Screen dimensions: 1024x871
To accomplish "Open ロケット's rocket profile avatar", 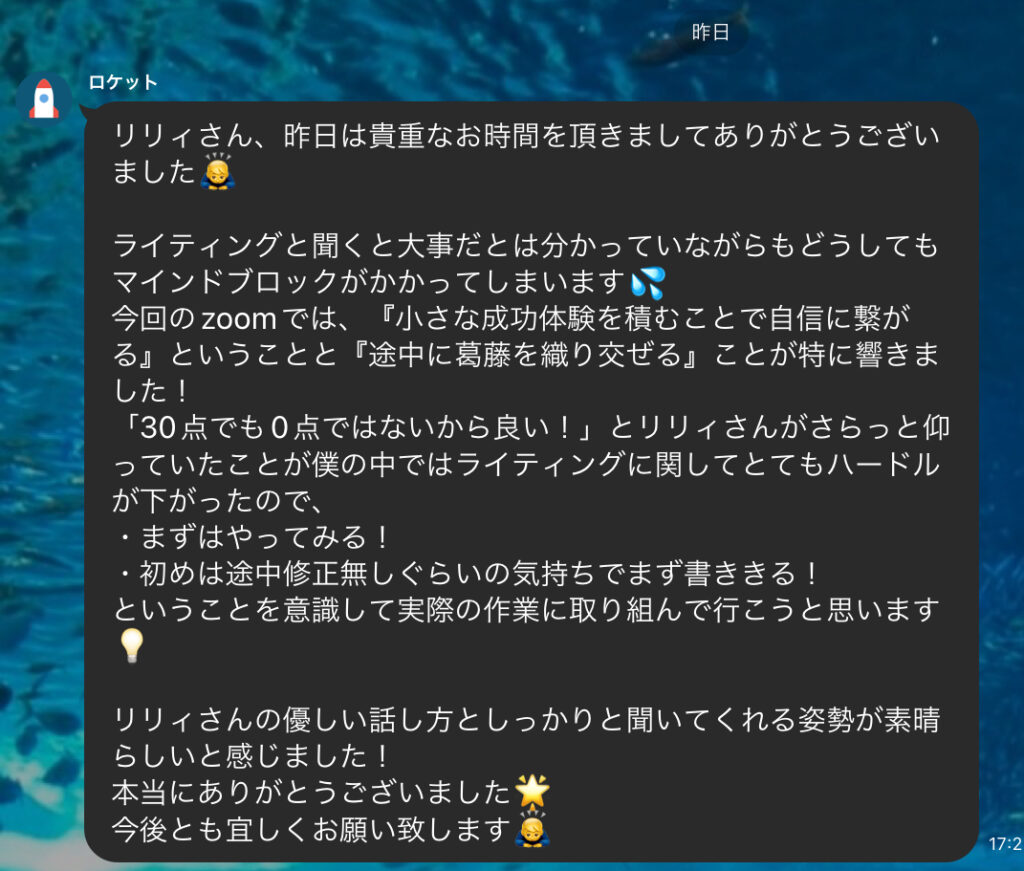I will [x=44, y=97].
